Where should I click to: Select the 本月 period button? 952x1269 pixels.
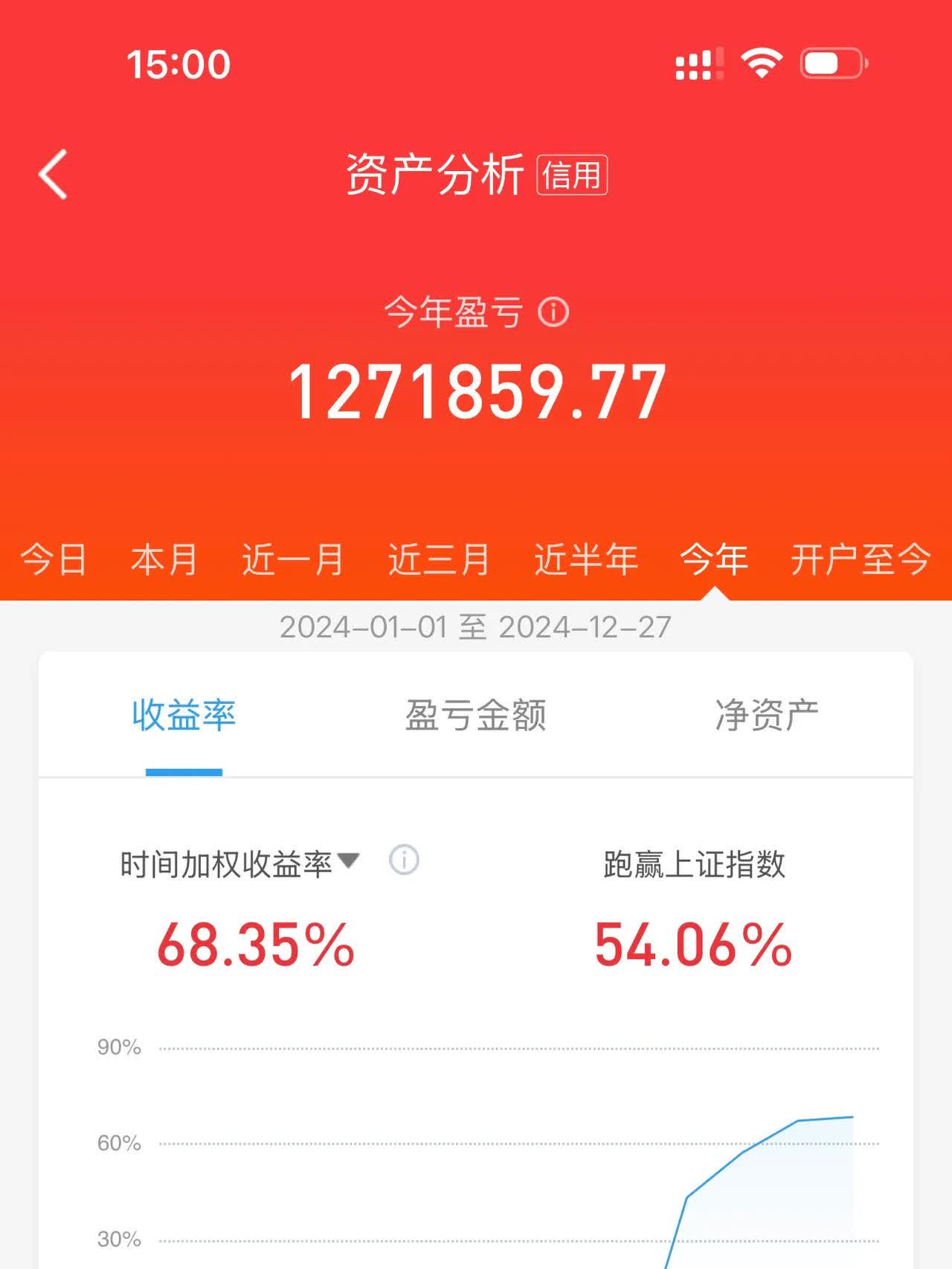tap(164, 562)
